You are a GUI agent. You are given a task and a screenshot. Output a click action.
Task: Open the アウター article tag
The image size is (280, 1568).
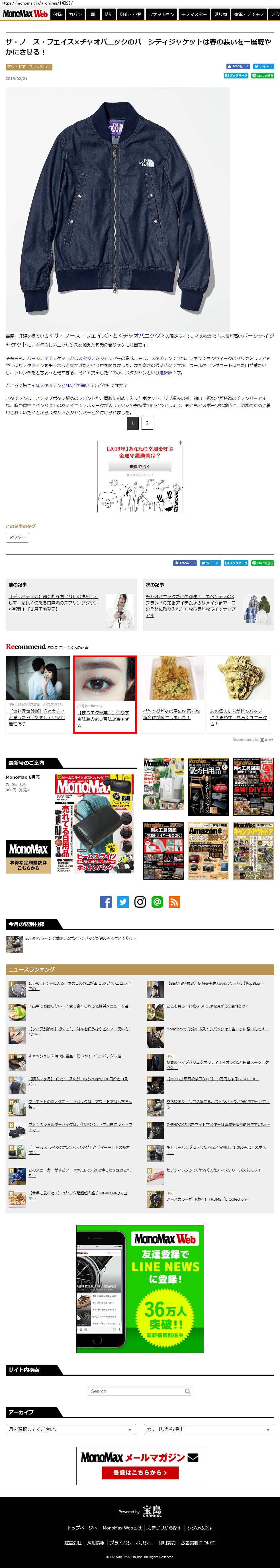click(x=17, y=537)
